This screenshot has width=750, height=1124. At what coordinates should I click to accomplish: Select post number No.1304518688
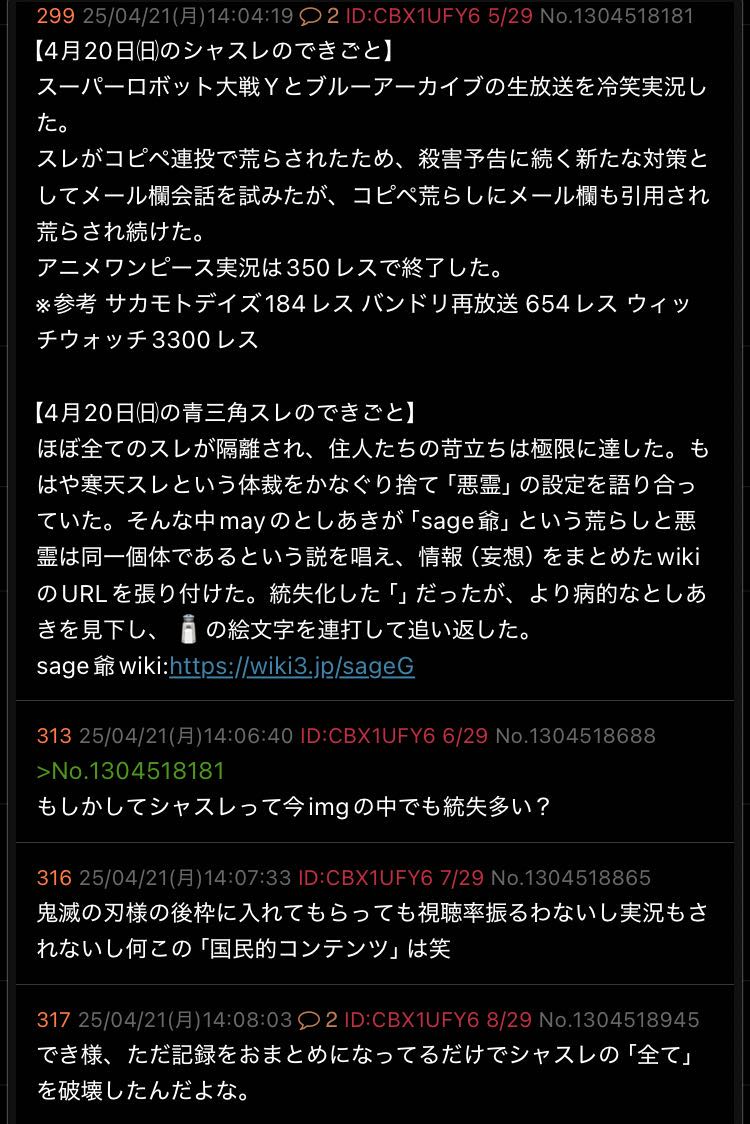tap(575, 736)
